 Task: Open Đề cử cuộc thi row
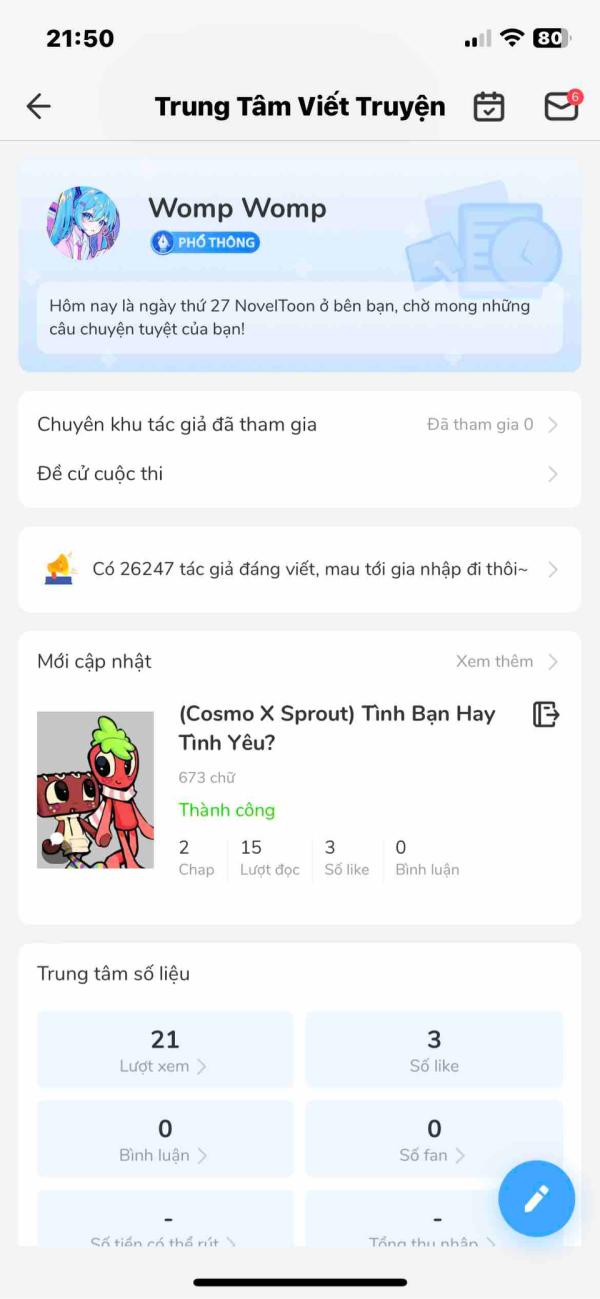tap(299, 474)
